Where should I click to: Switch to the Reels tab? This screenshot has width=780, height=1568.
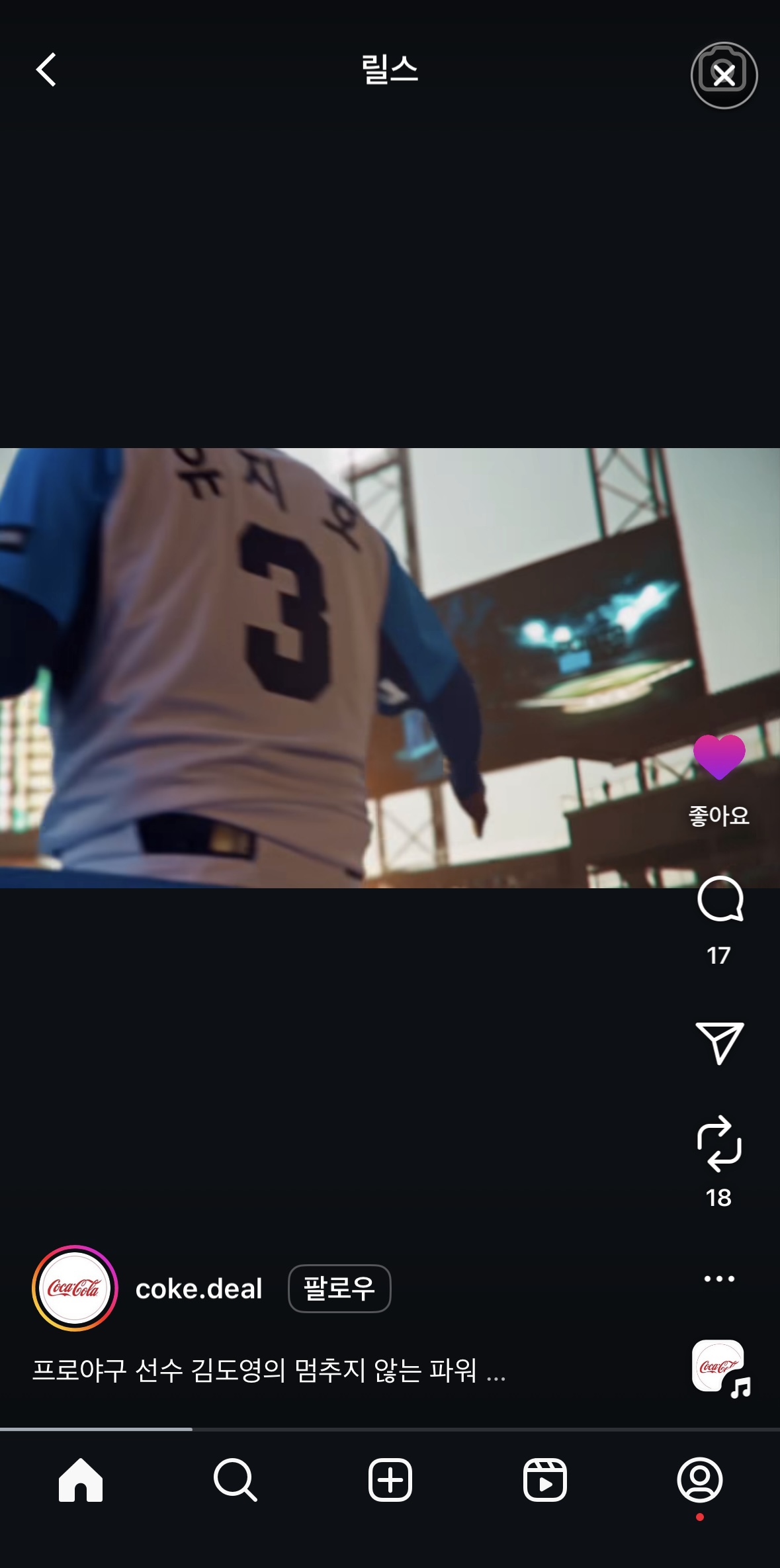tap(544, 1480)
